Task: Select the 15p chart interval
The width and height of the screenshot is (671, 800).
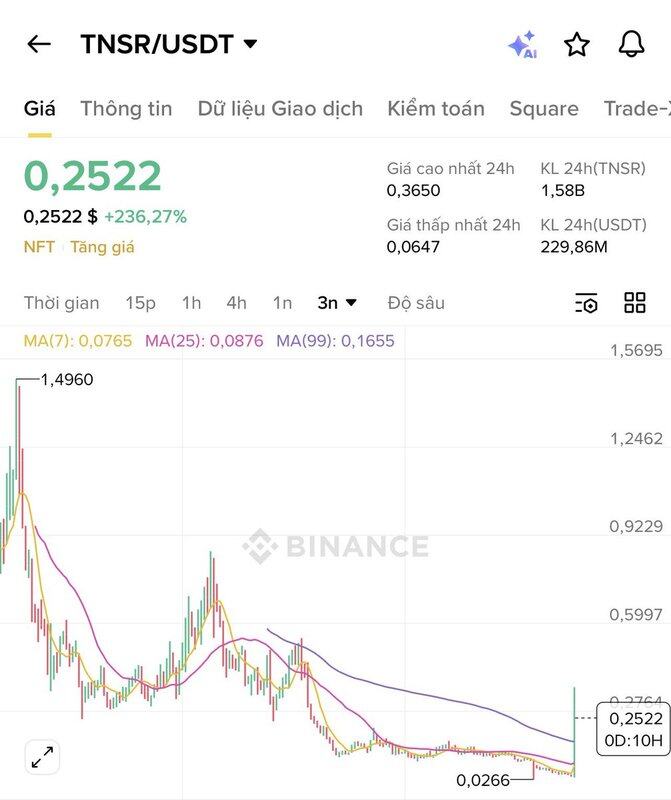Action: pos(140,303)
